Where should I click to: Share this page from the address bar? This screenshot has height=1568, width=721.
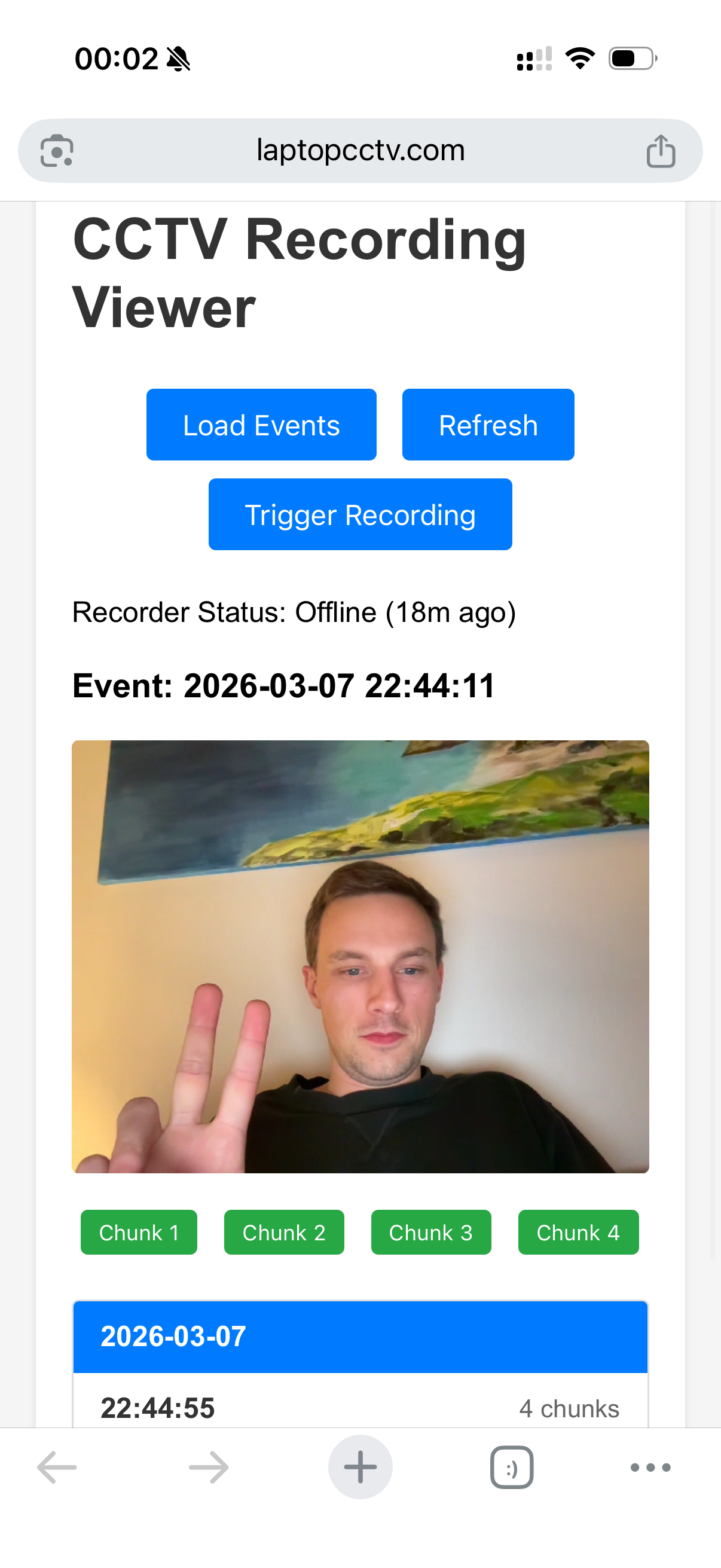pyautogui.click(x=661, y=150)
